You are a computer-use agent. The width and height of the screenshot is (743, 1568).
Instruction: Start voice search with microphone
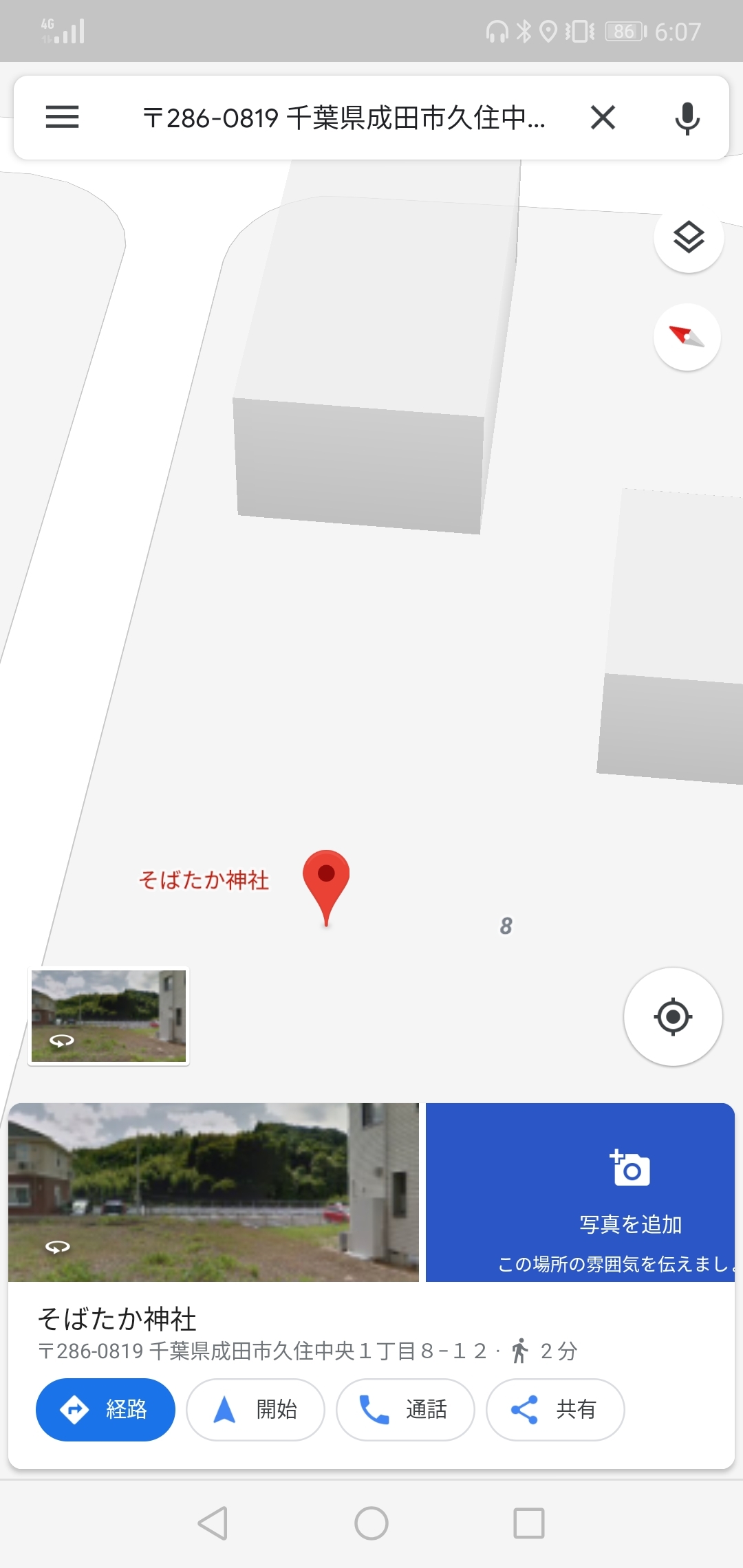pos(687,118)
